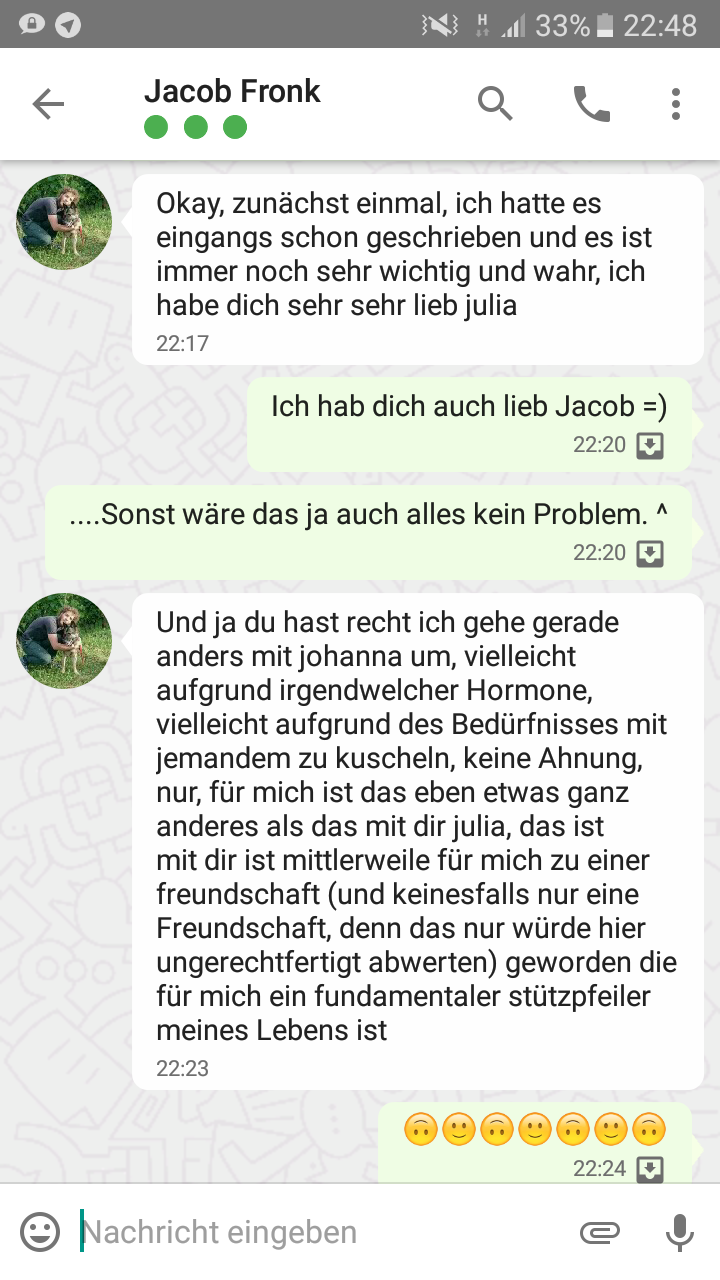This screenshot has width=720, height=1280.
Task: Go back to the chat list
Action: 47,104
